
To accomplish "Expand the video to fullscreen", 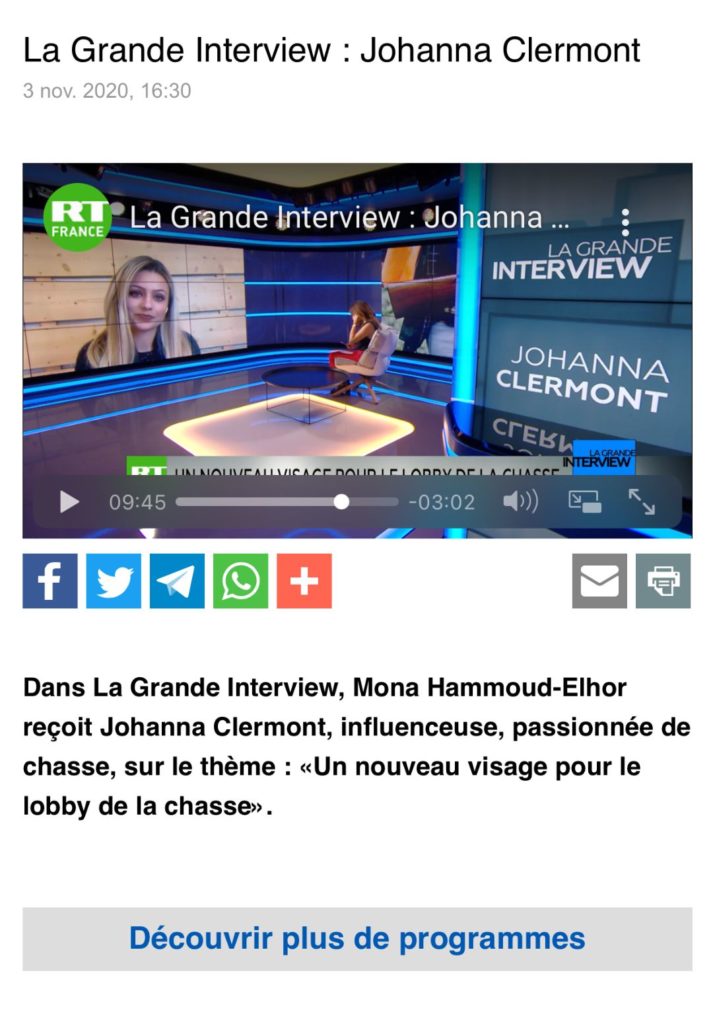I will pos(641,502).
